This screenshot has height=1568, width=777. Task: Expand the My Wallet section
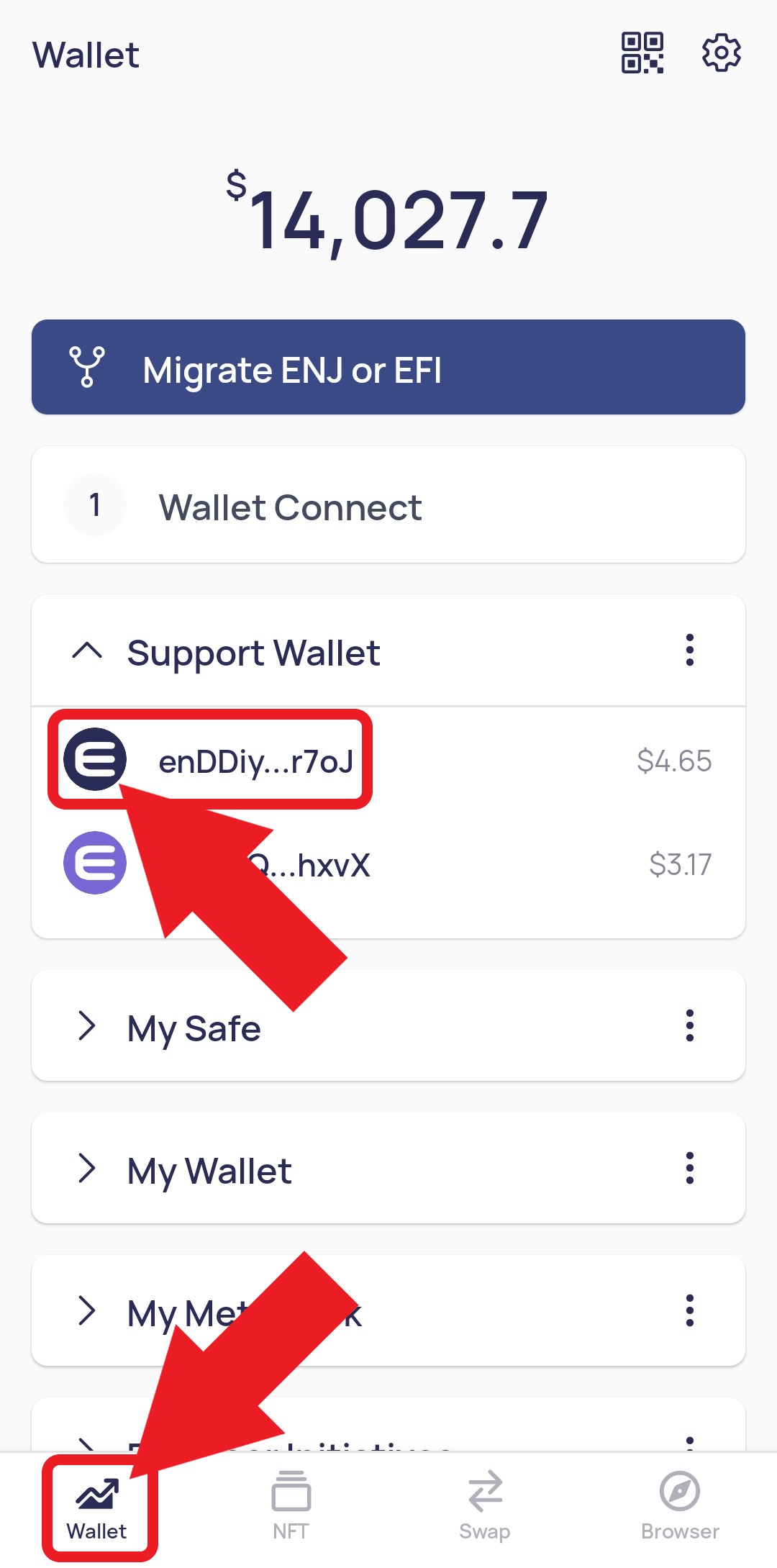tap(88, 1169)
